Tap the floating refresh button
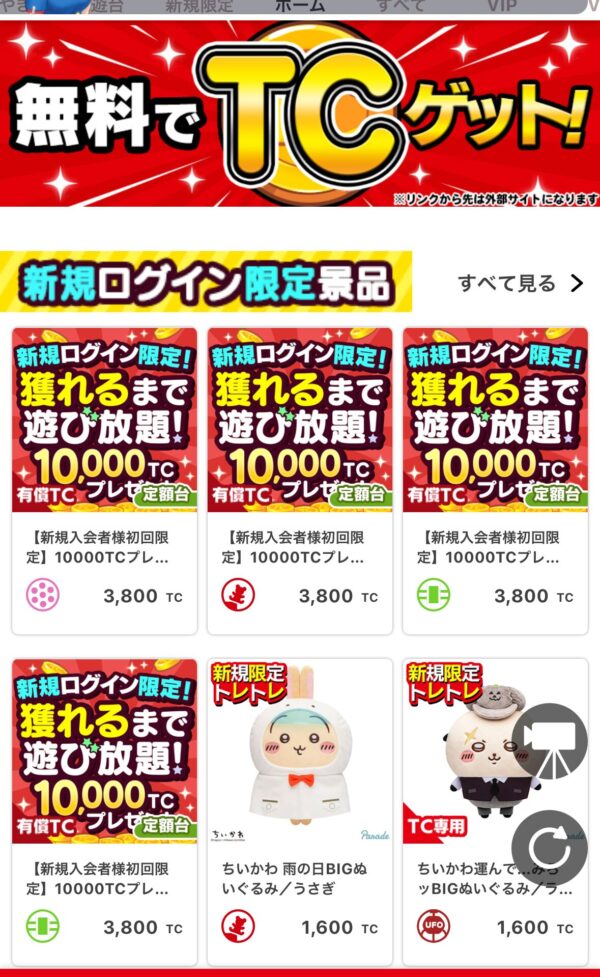This screenshot has width=600, height=977. point(549,848)
